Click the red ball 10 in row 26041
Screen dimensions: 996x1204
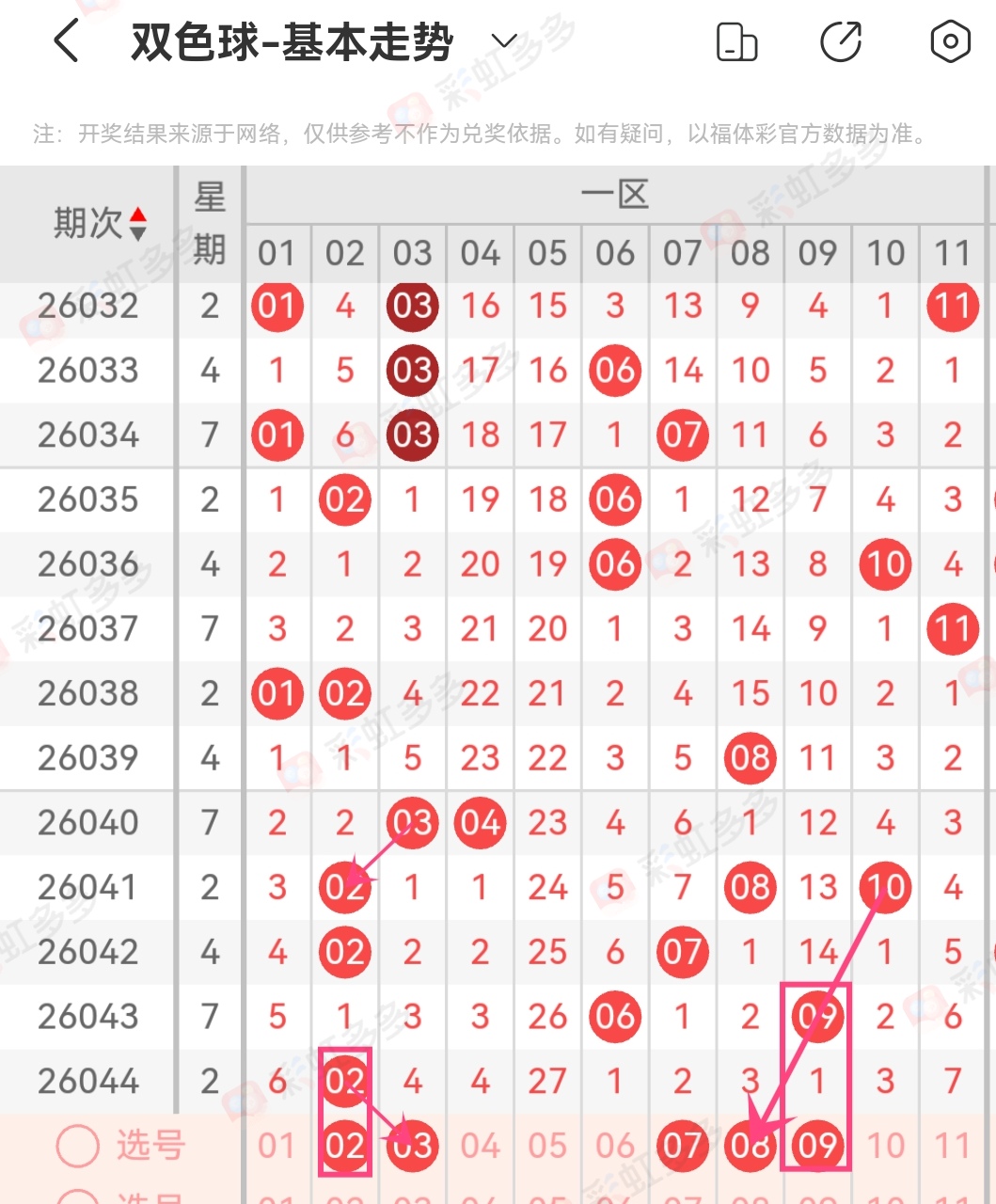tap(884, 887)
